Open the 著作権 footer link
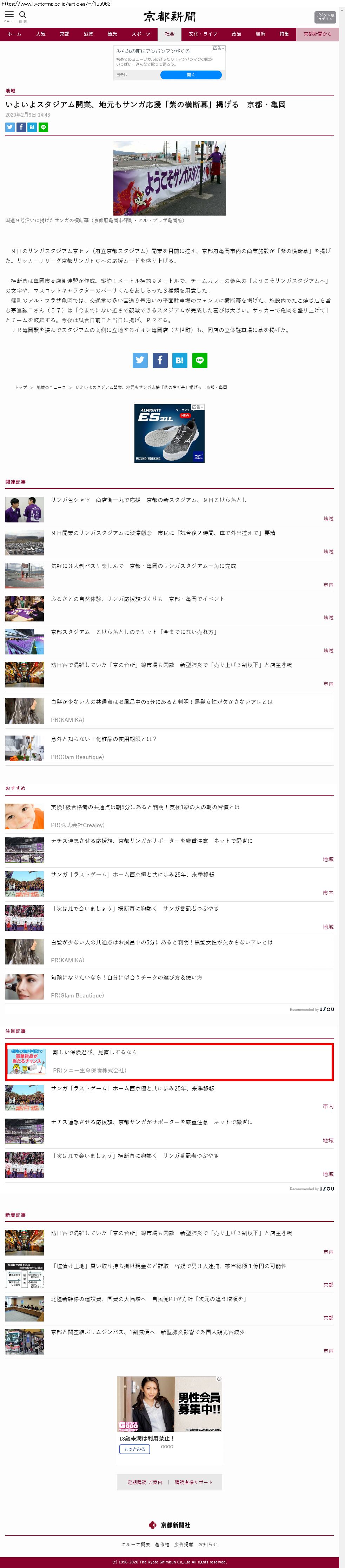 coord(162,1544)
